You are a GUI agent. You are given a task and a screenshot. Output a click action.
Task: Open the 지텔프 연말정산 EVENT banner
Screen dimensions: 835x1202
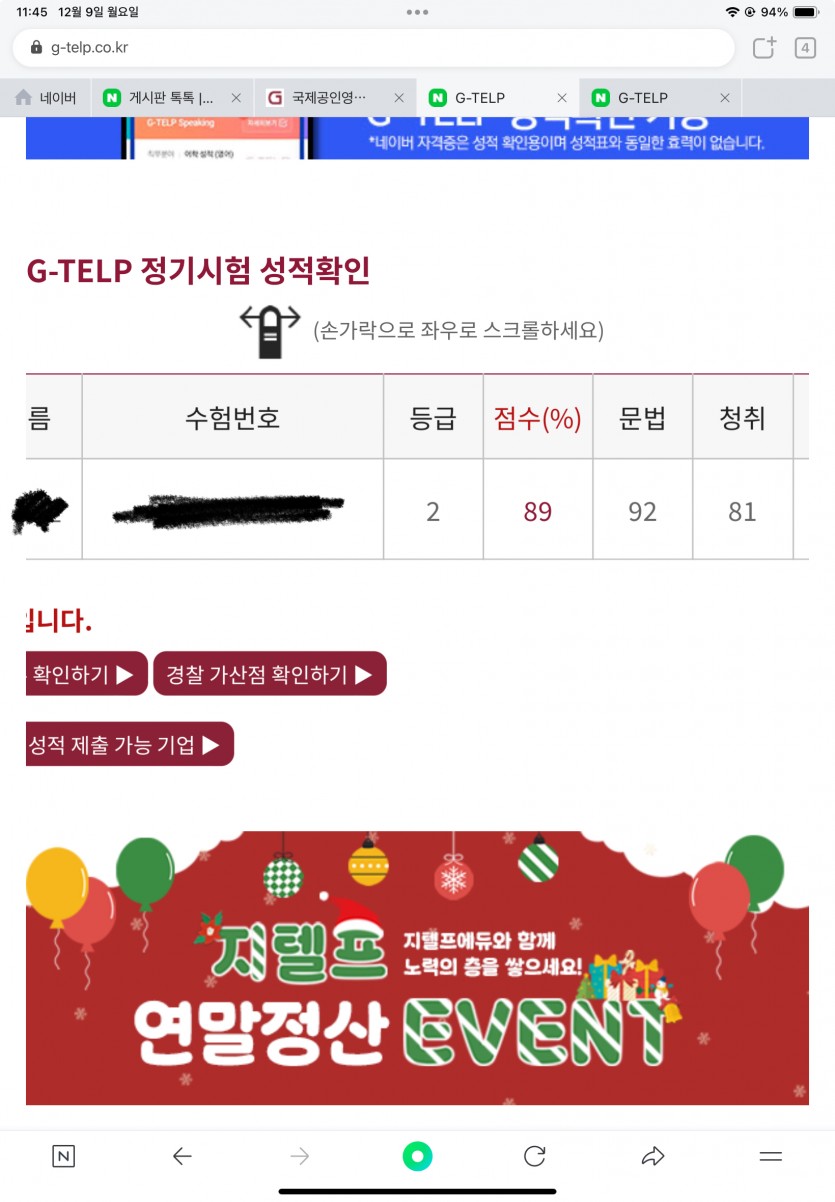[417, 967]
